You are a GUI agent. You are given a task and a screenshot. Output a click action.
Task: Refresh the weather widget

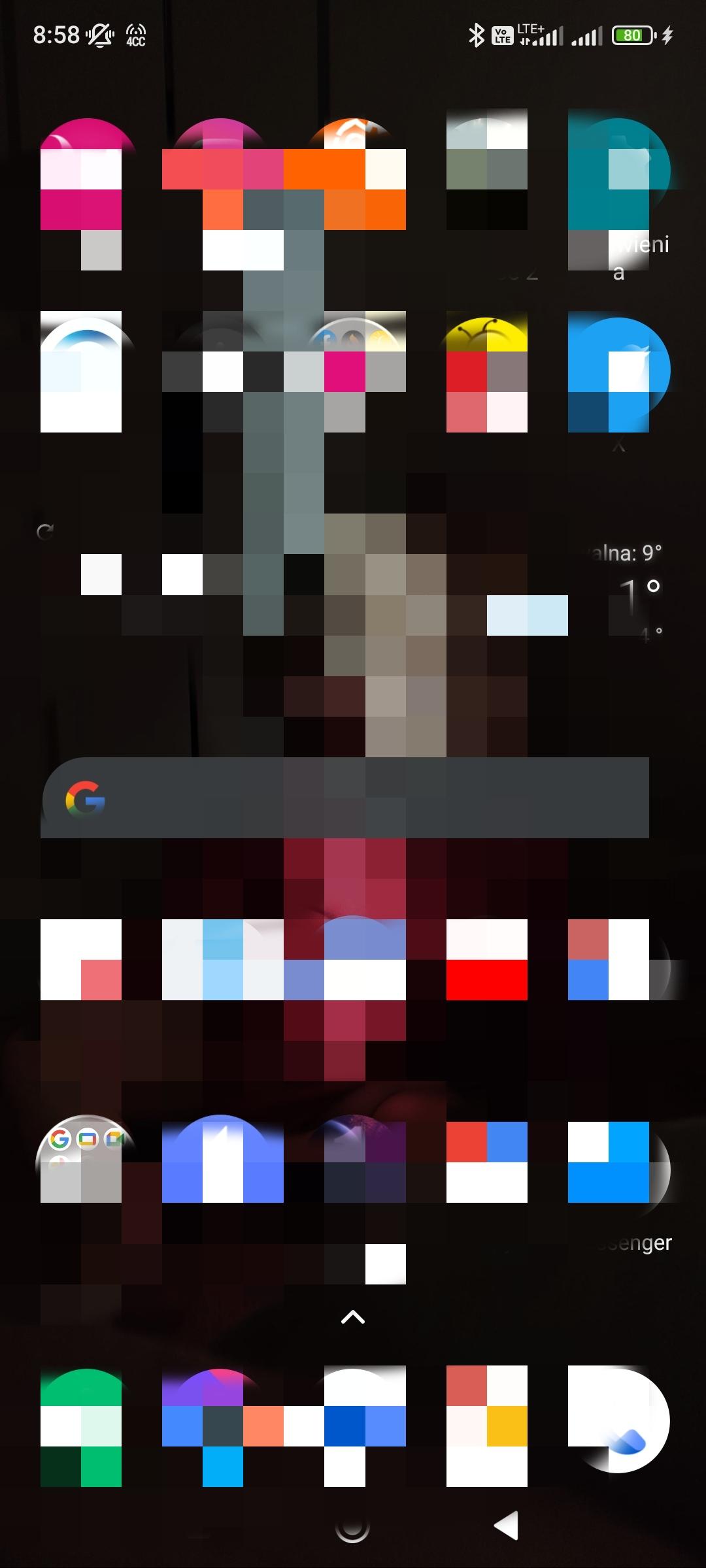point(45,532)
